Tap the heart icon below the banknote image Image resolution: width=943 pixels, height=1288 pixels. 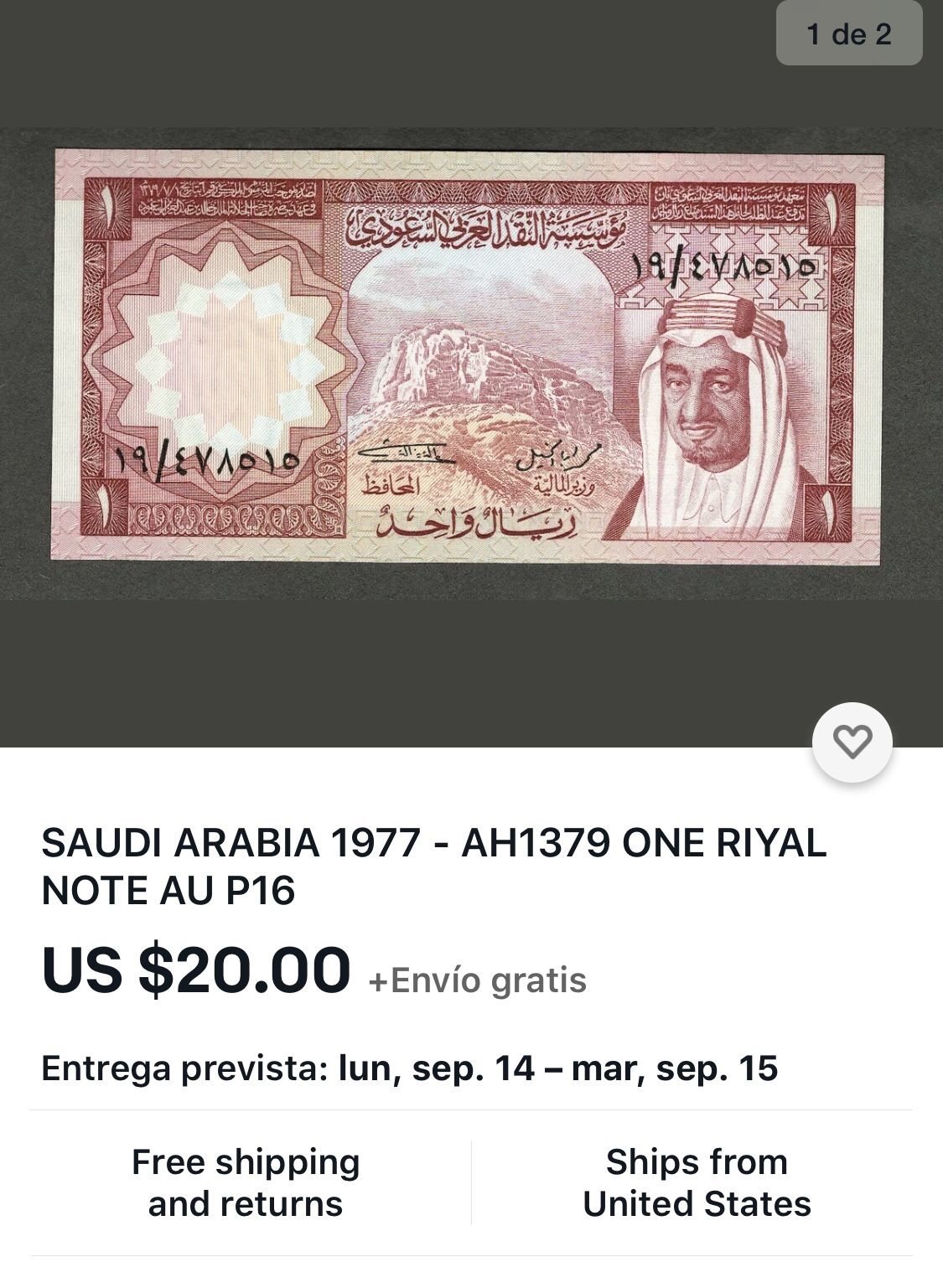(854, 741)
